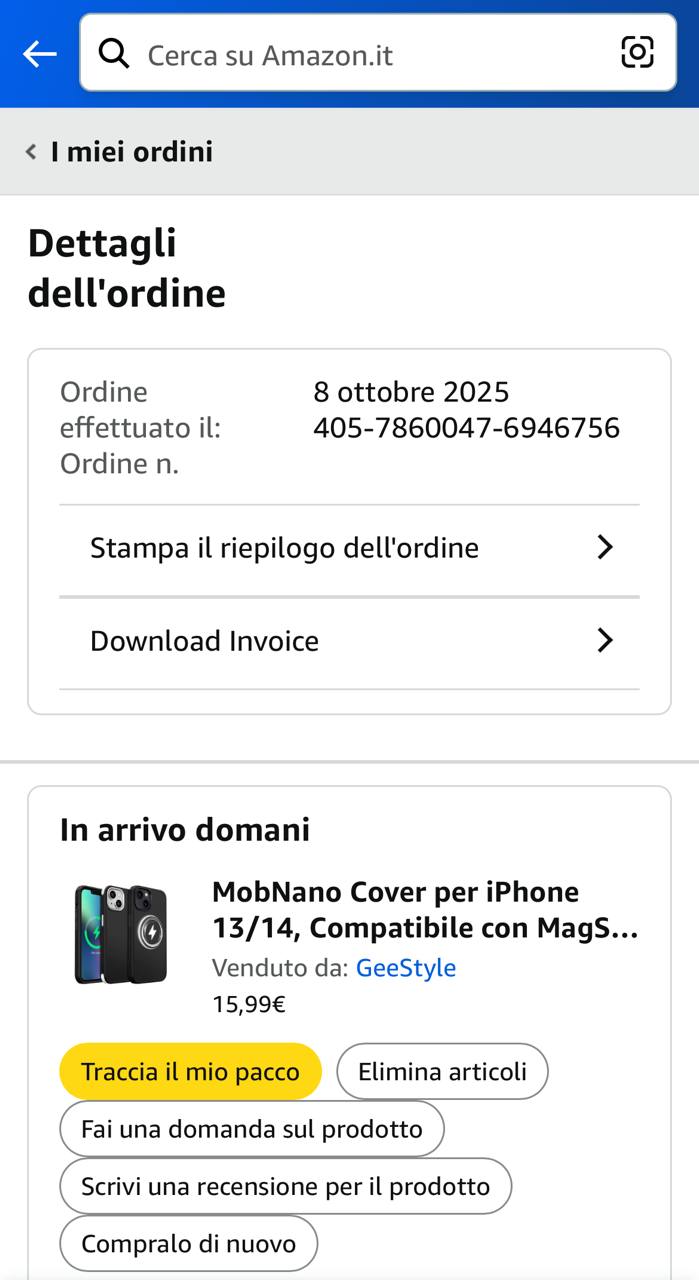Tap Compralo di nuovo

point(189,1244)
